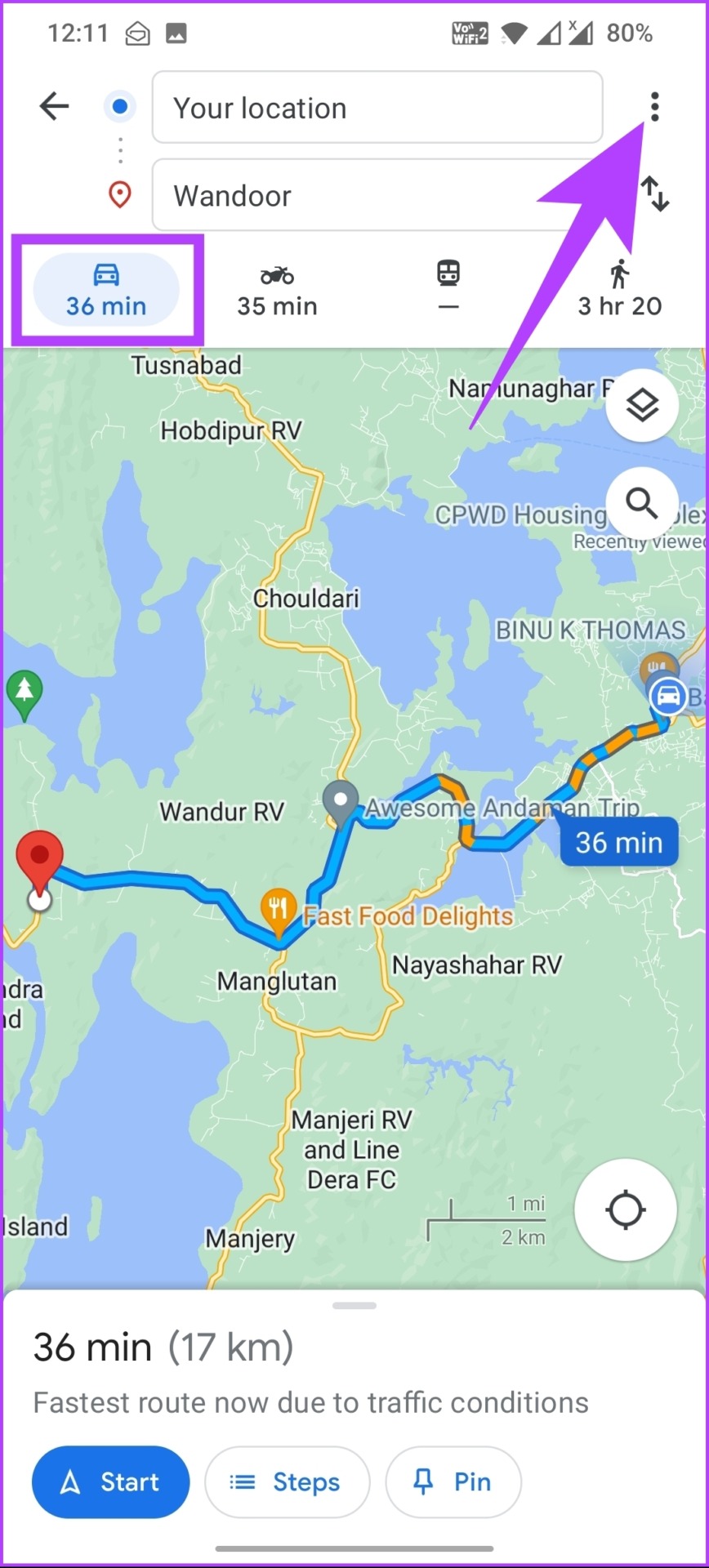Open Fast Food Delights map marker

click(278, 907)
